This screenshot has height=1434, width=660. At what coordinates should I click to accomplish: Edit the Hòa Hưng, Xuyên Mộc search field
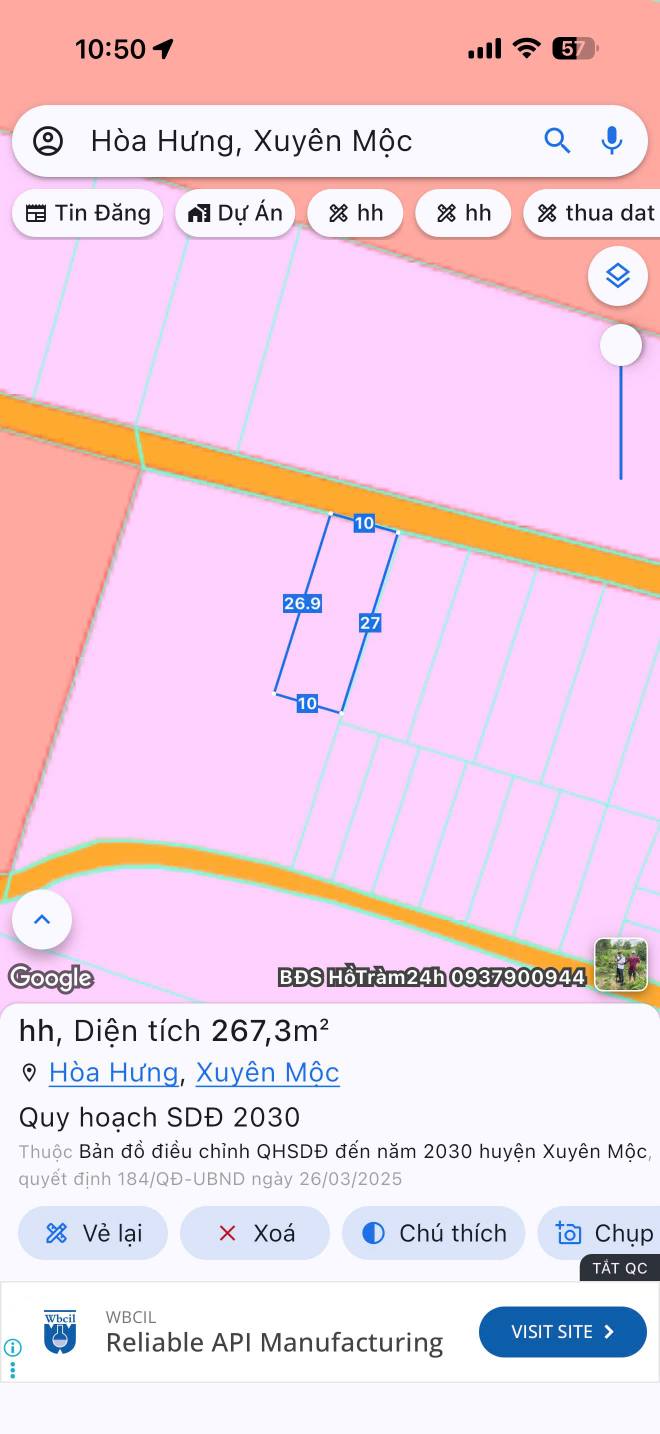tap(300, 141)
